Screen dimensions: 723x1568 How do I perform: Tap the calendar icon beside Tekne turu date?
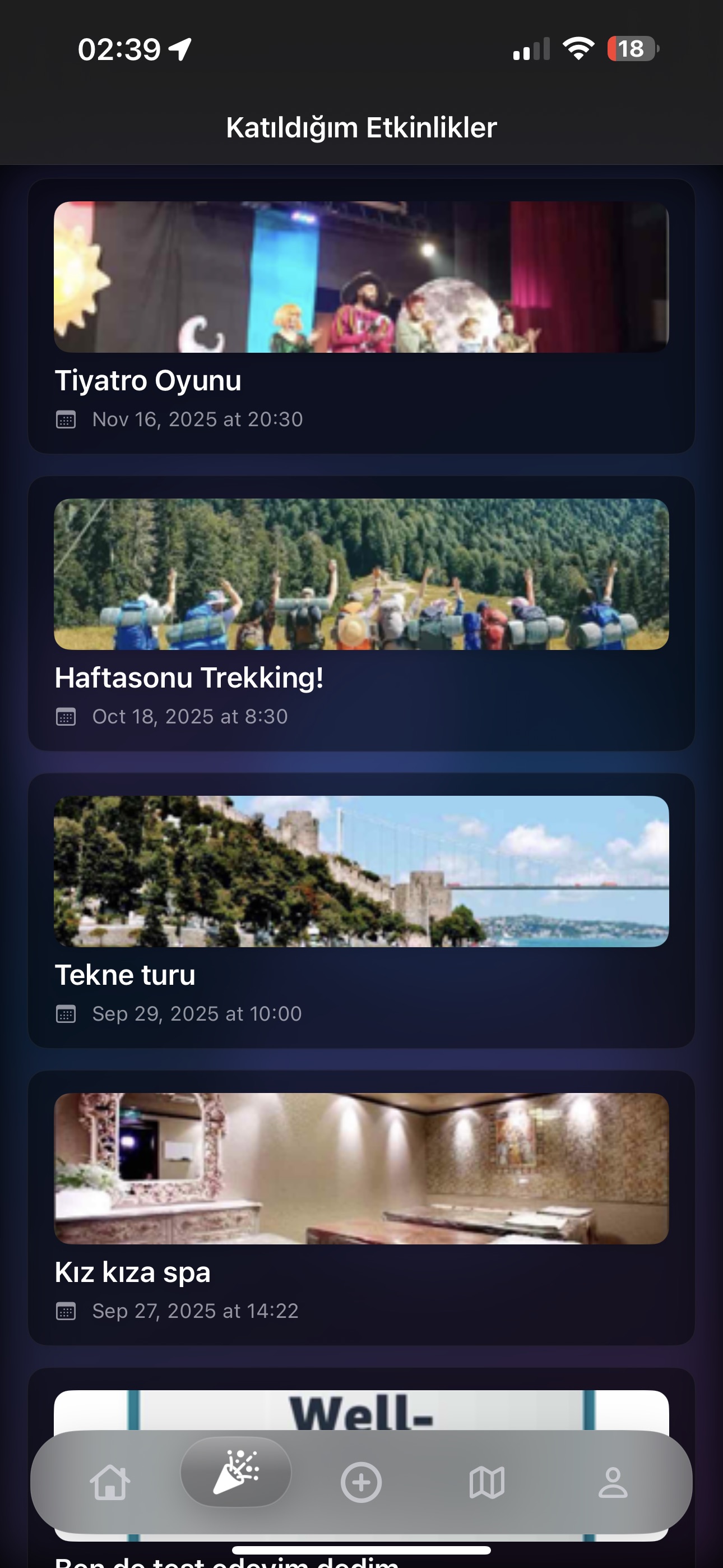click(67, 1013)
